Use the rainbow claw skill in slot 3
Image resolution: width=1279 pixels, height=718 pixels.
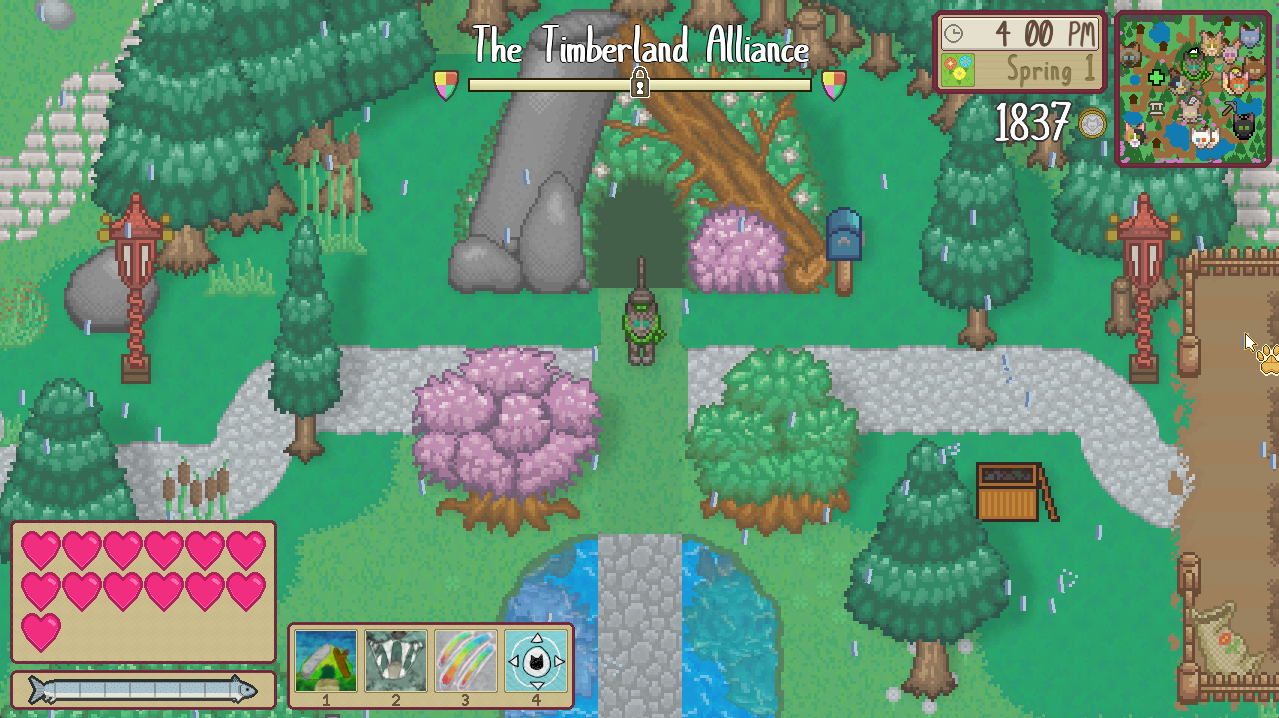466,660
